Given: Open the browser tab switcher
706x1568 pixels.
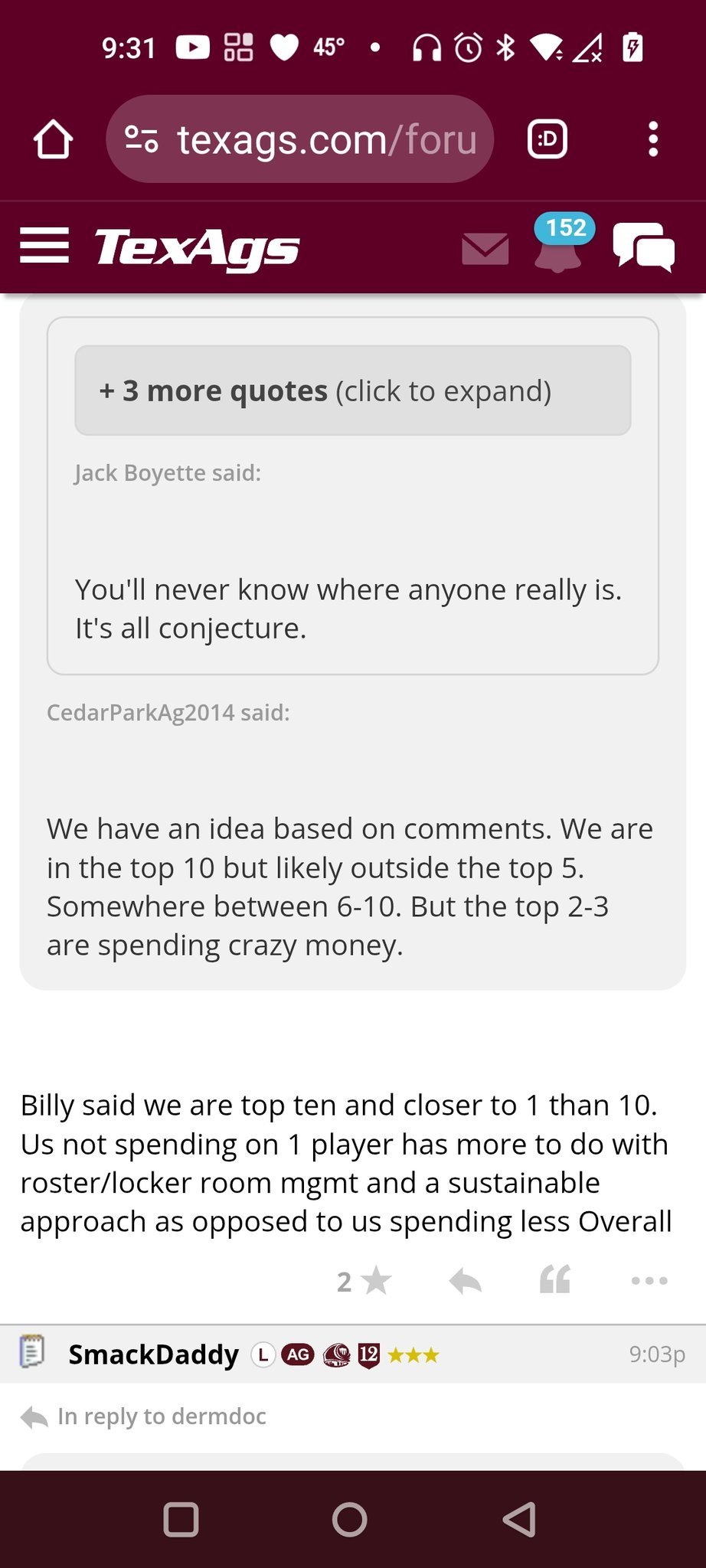Looking at the screenshot, I should 547,139.
